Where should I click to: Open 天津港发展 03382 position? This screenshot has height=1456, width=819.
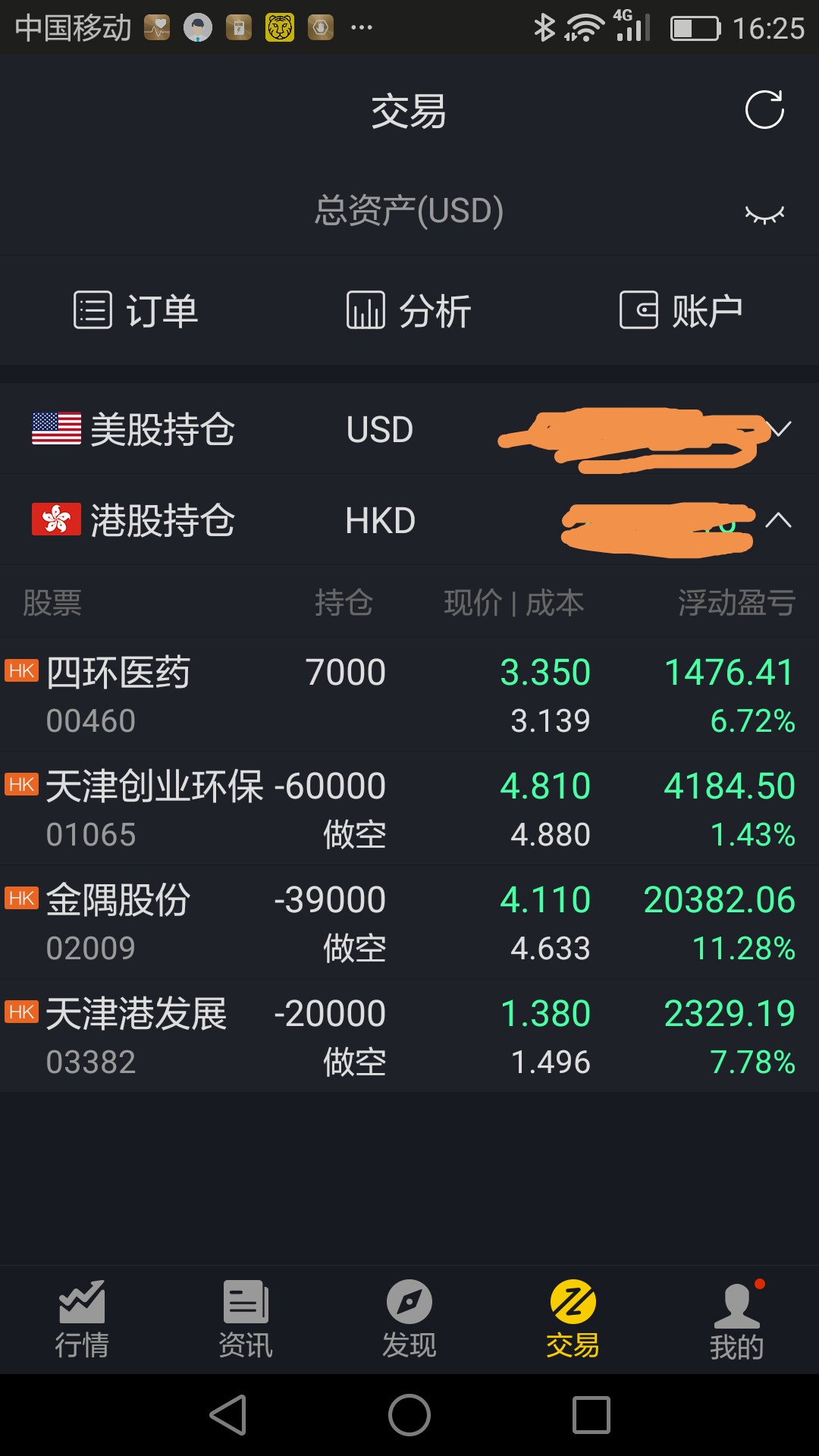click(x=409, y=1036)
